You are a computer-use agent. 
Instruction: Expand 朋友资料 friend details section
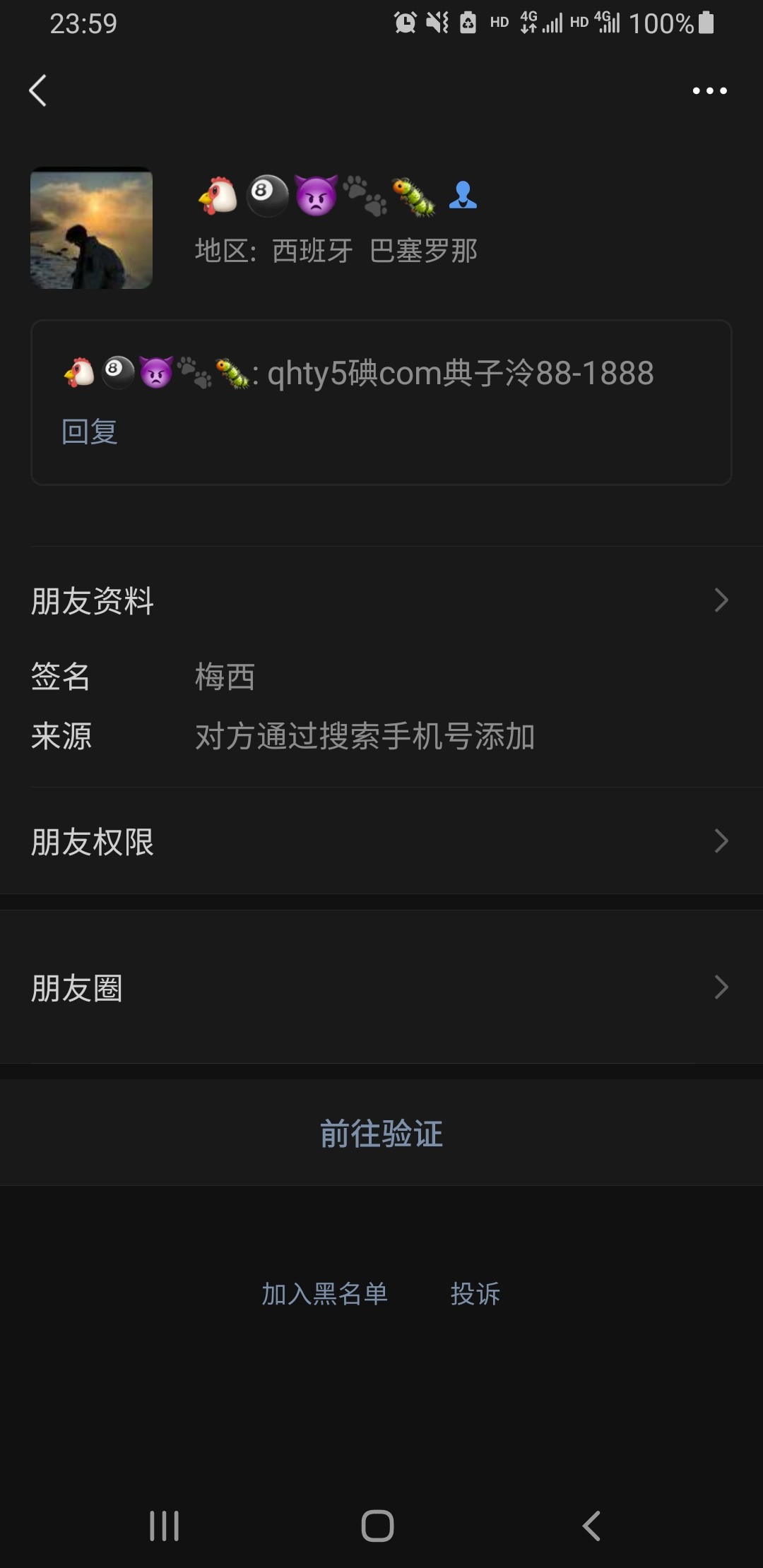click(x=381, y=601)
